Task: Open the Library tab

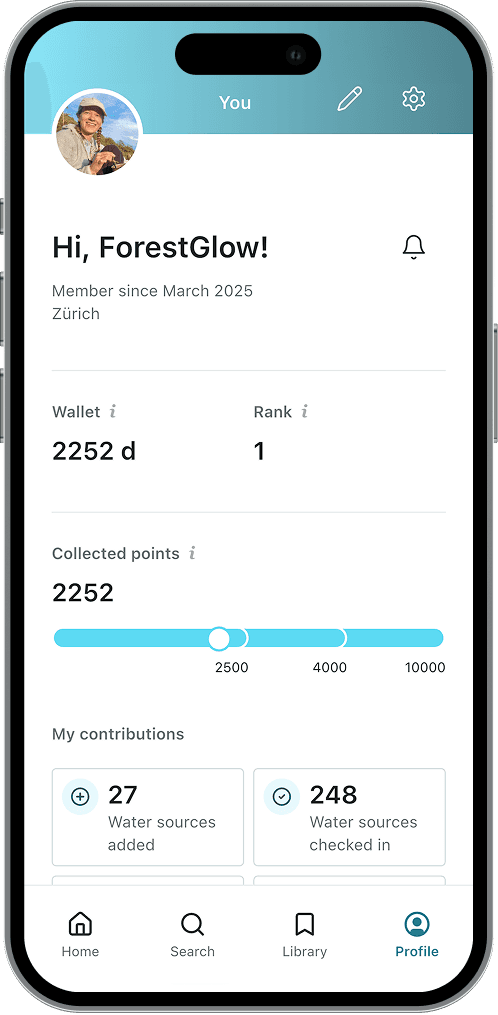Action: [x=304, y=935]
